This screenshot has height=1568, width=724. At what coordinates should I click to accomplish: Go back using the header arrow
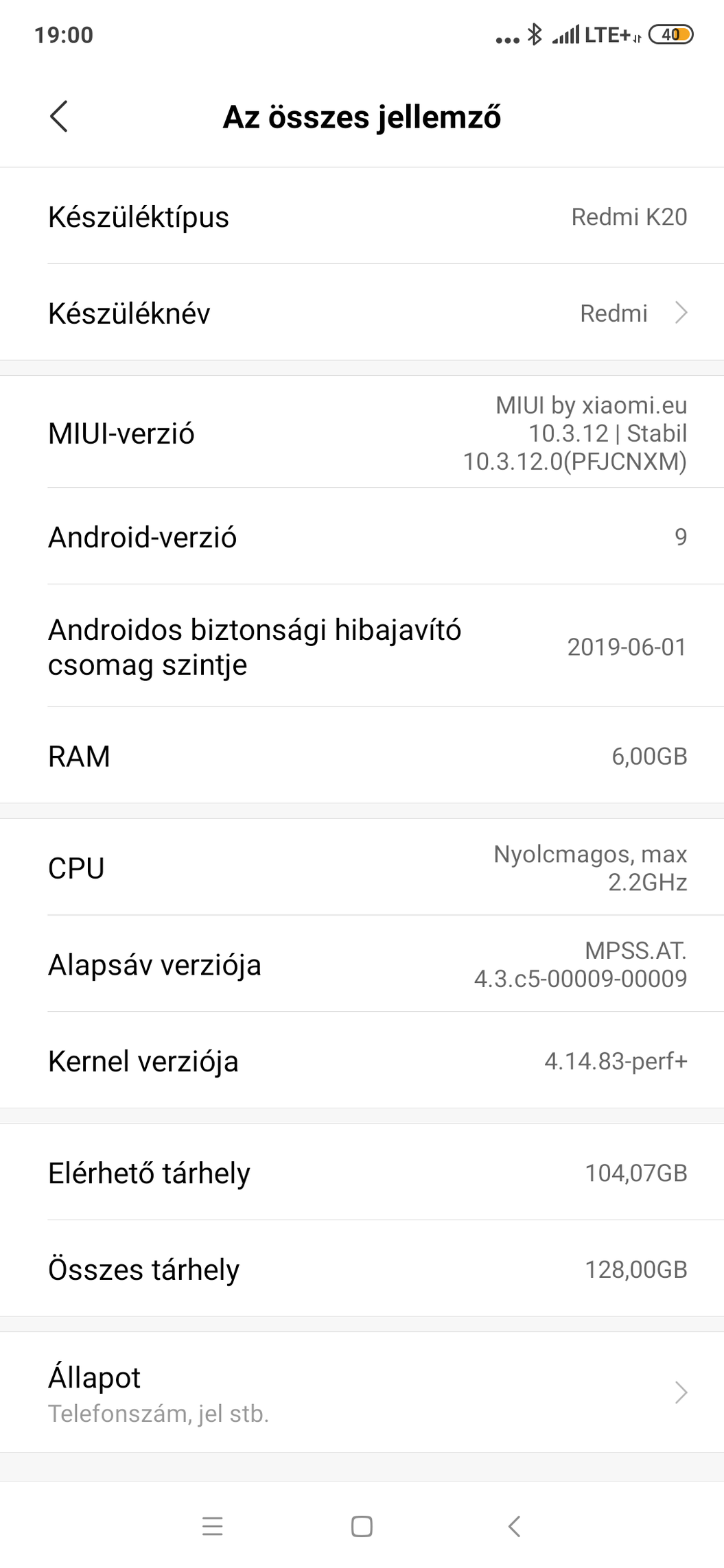pyautogui.click(x=59, y=116)
